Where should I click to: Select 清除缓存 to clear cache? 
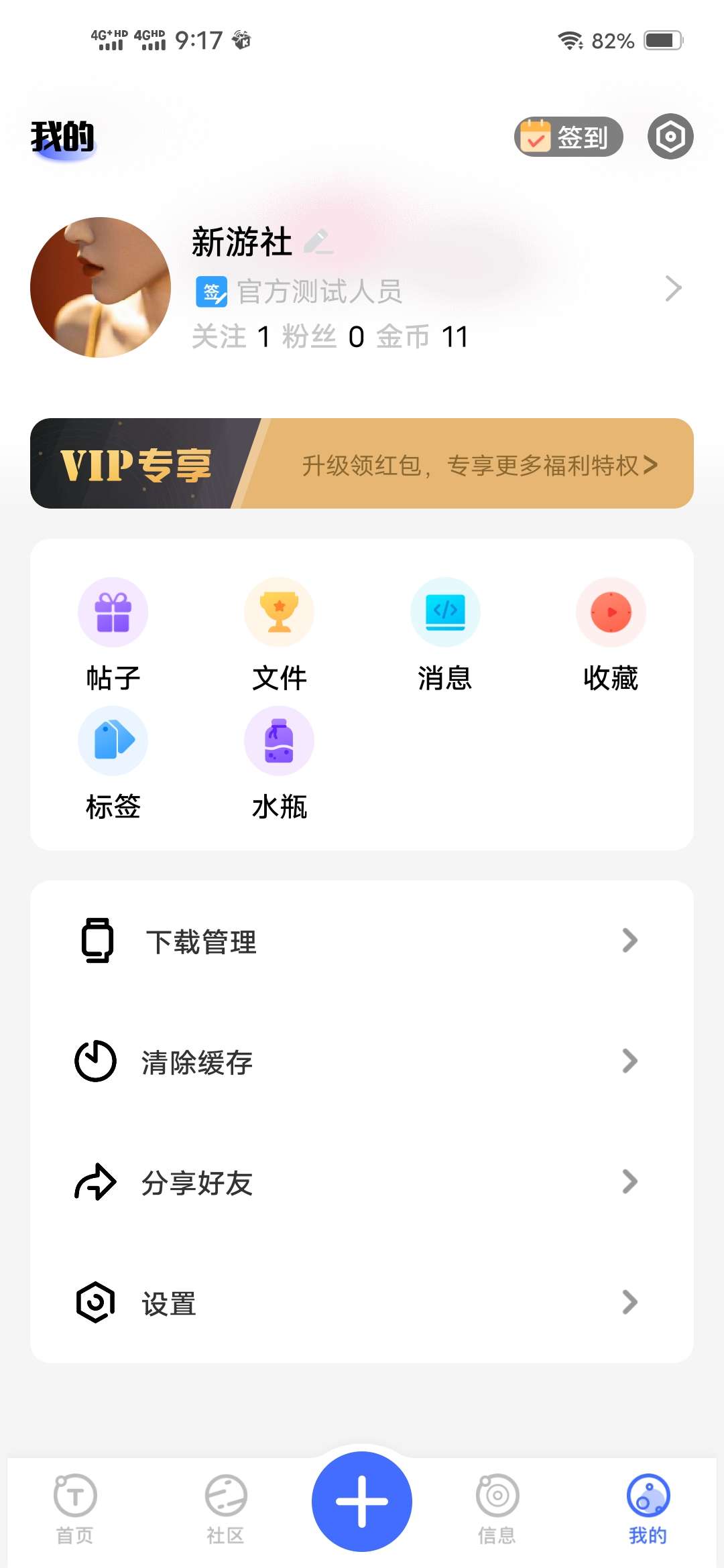[362, 1061]
